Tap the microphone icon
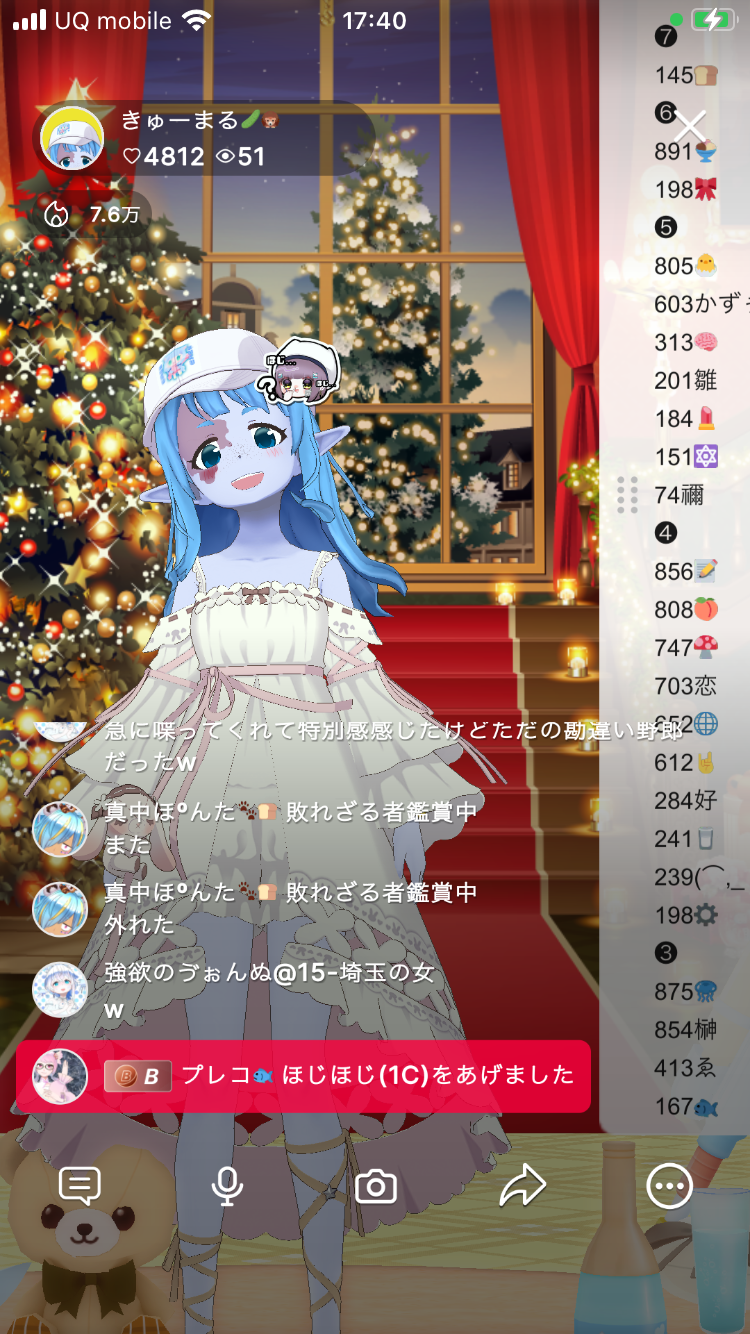 227,1186
